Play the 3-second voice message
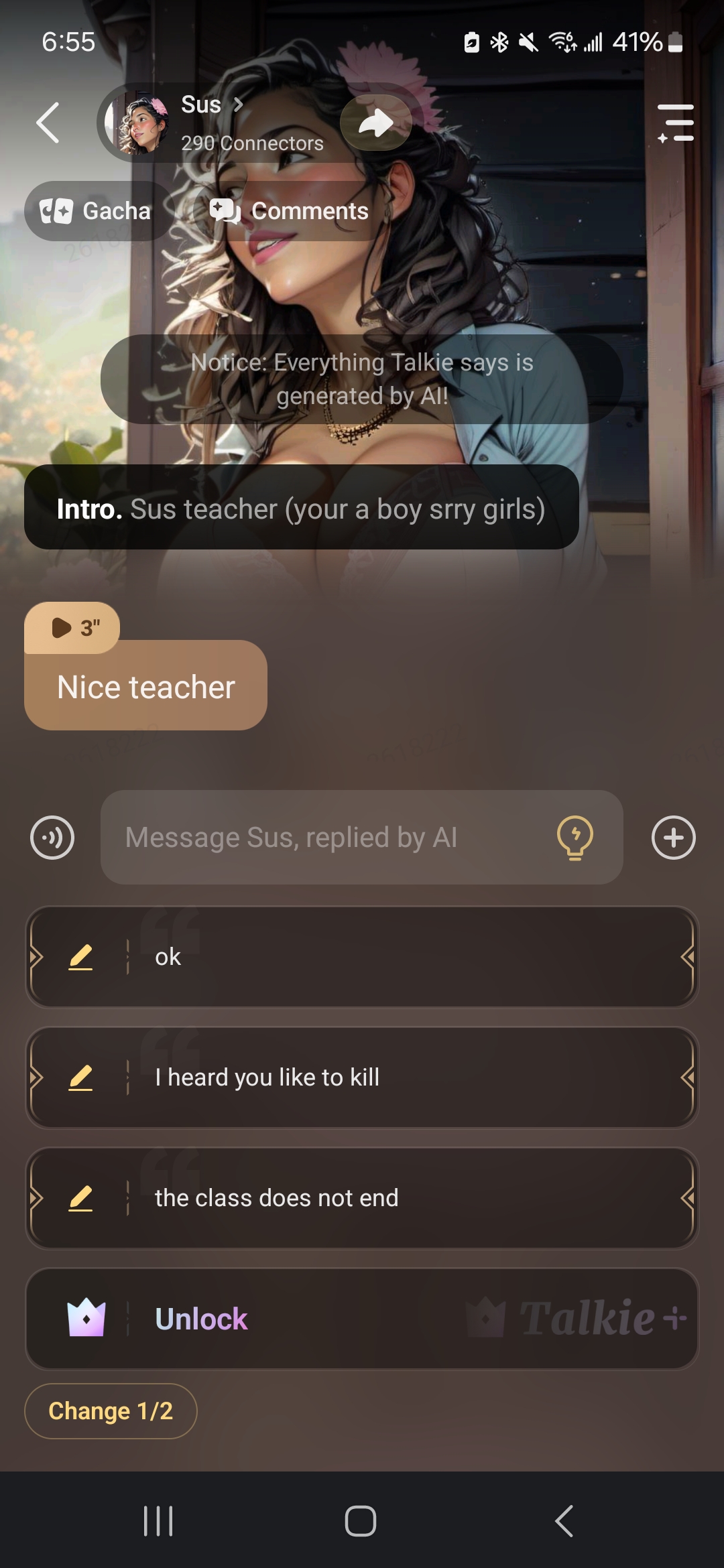 click(72, 628)
